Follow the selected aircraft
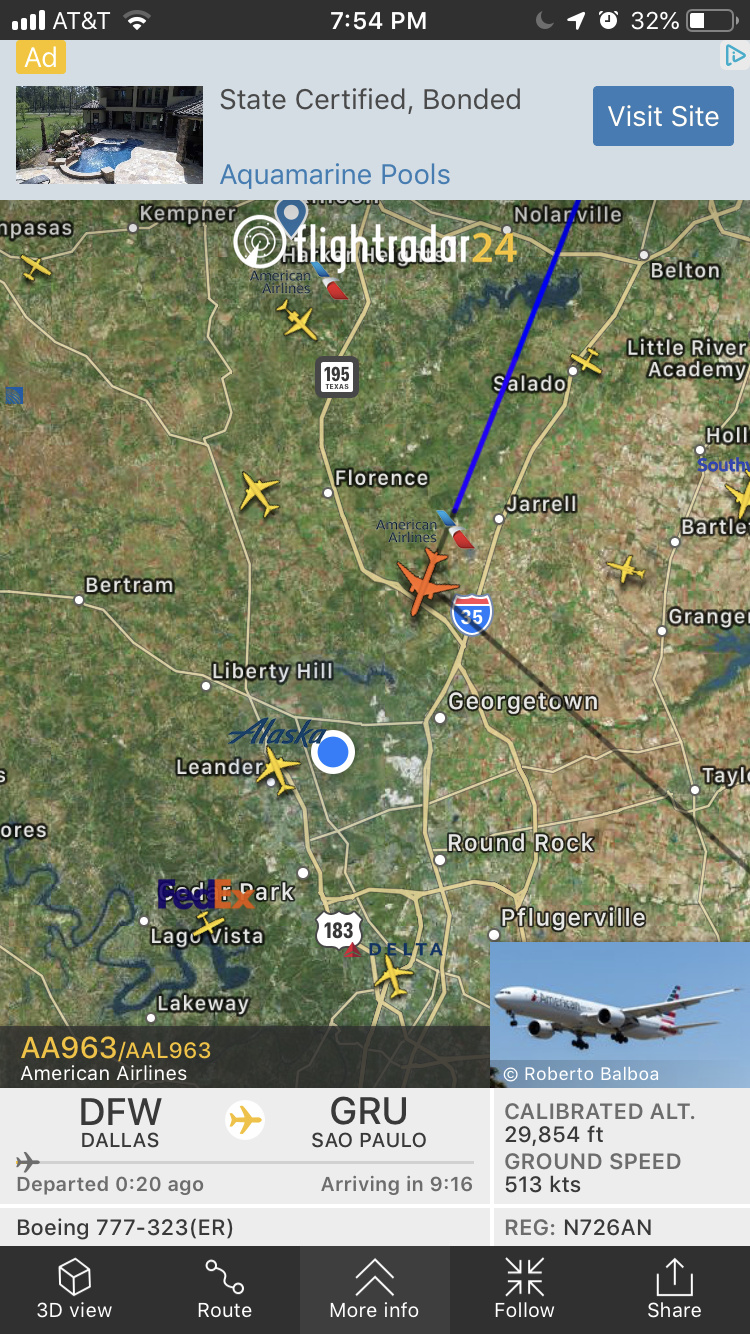The width and height of the screenshot is (750, 1334). 524,1289
